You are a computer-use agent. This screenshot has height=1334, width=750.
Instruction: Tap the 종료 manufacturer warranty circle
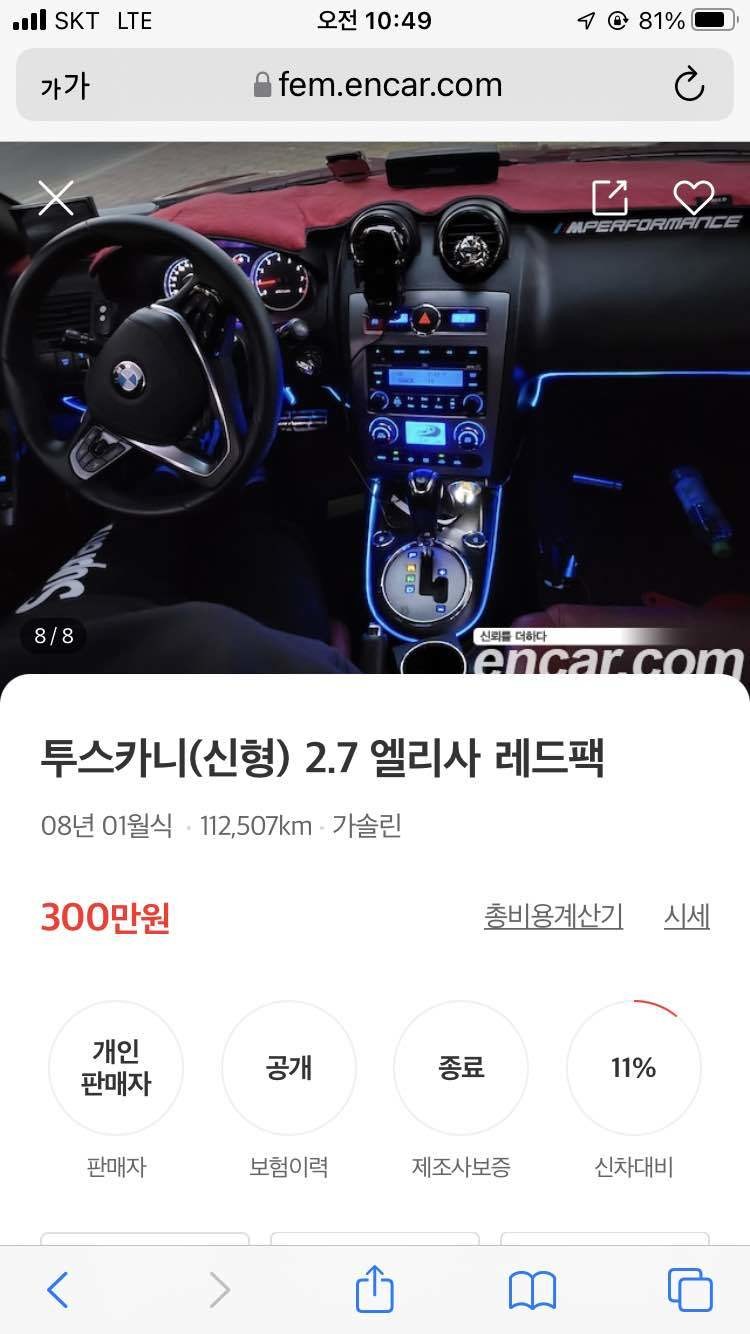[x=461, y=1068]
